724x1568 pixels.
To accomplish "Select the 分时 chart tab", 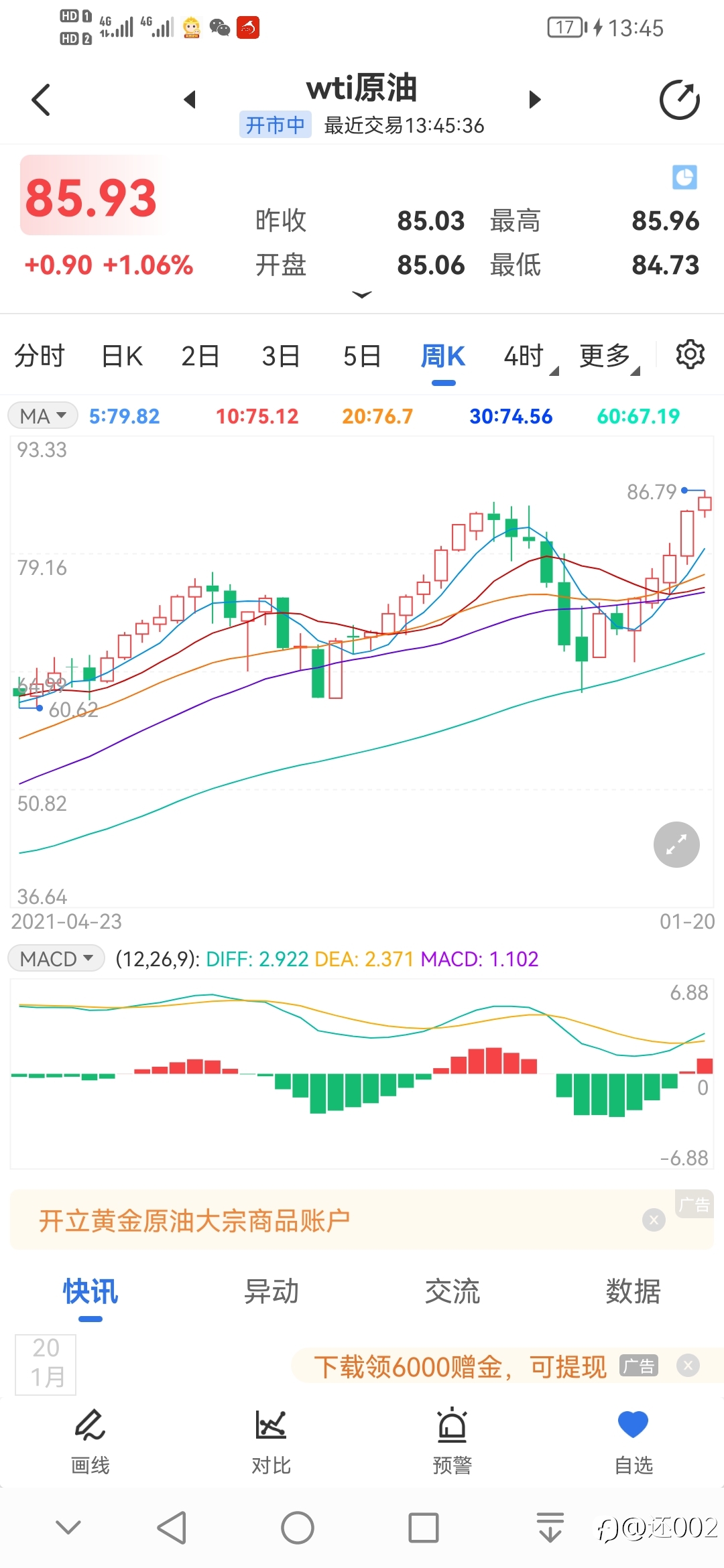I will tap(40, 356).
